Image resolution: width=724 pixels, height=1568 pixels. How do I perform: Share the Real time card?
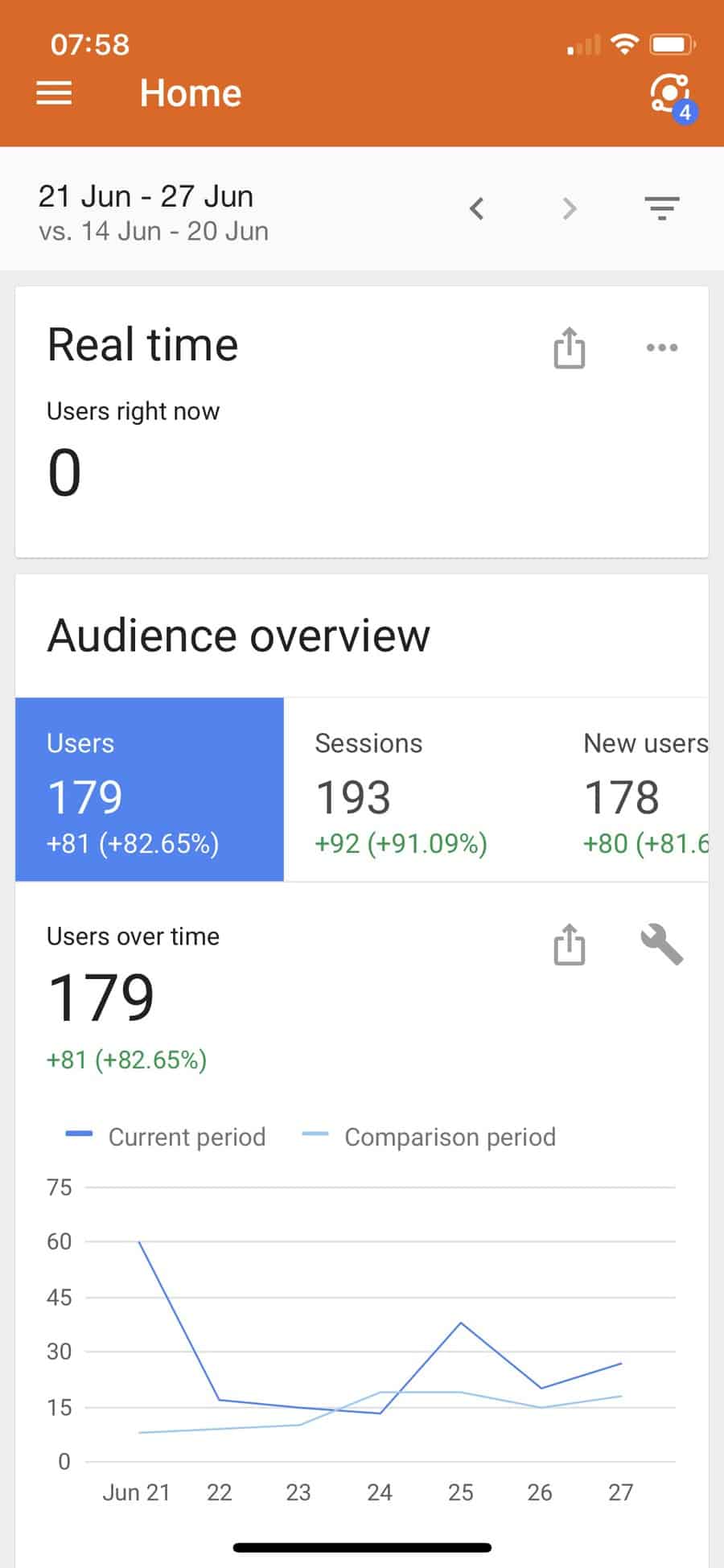570,348
